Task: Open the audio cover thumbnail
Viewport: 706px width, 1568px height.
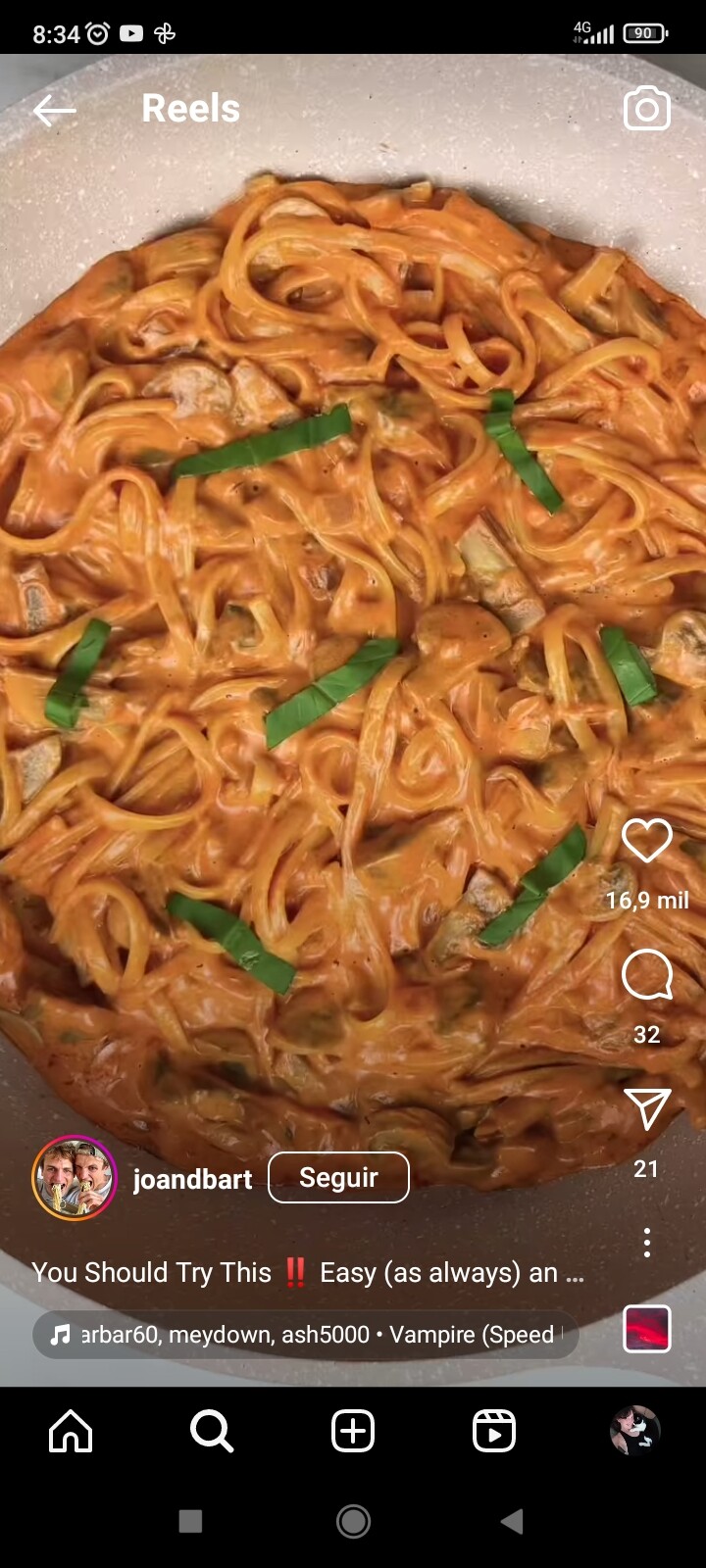Action: tap(647, 1329)
